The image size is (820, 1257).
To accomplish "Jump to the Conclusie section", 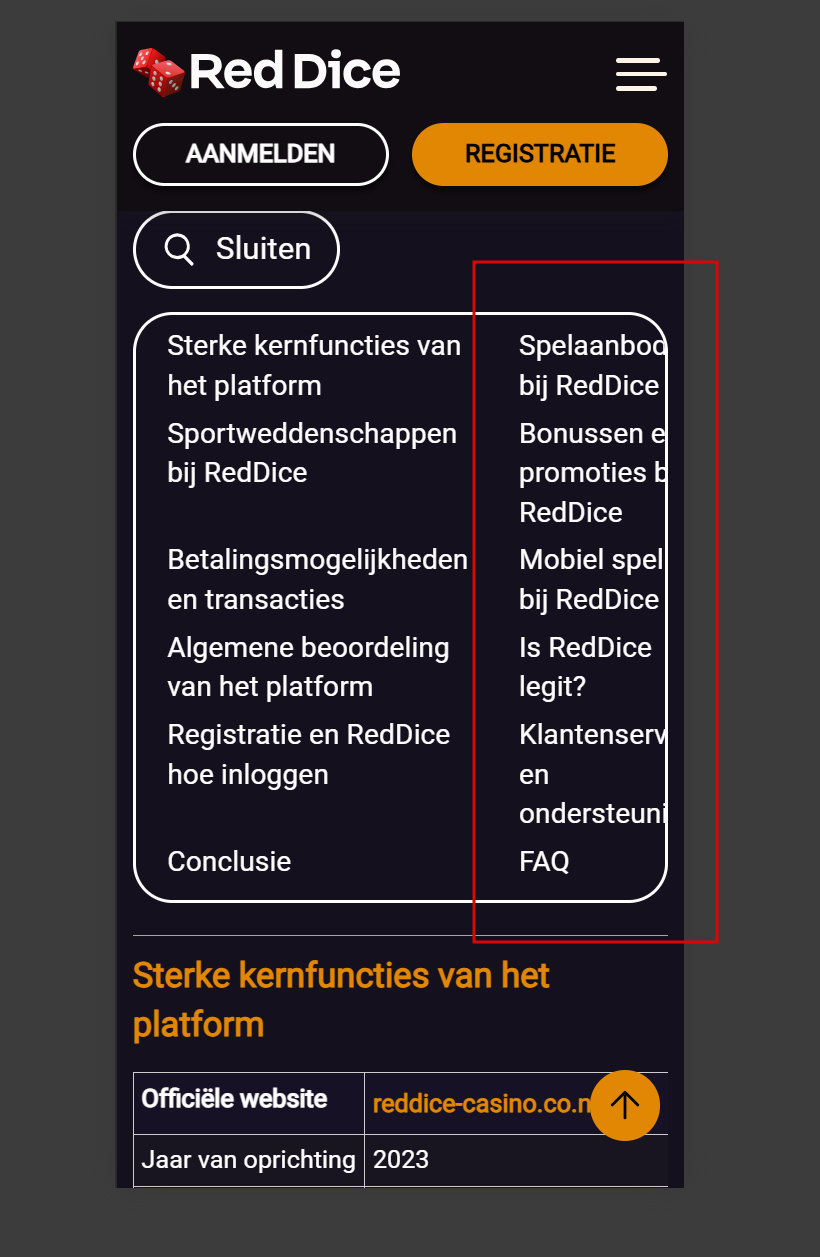I will [229, 861].
